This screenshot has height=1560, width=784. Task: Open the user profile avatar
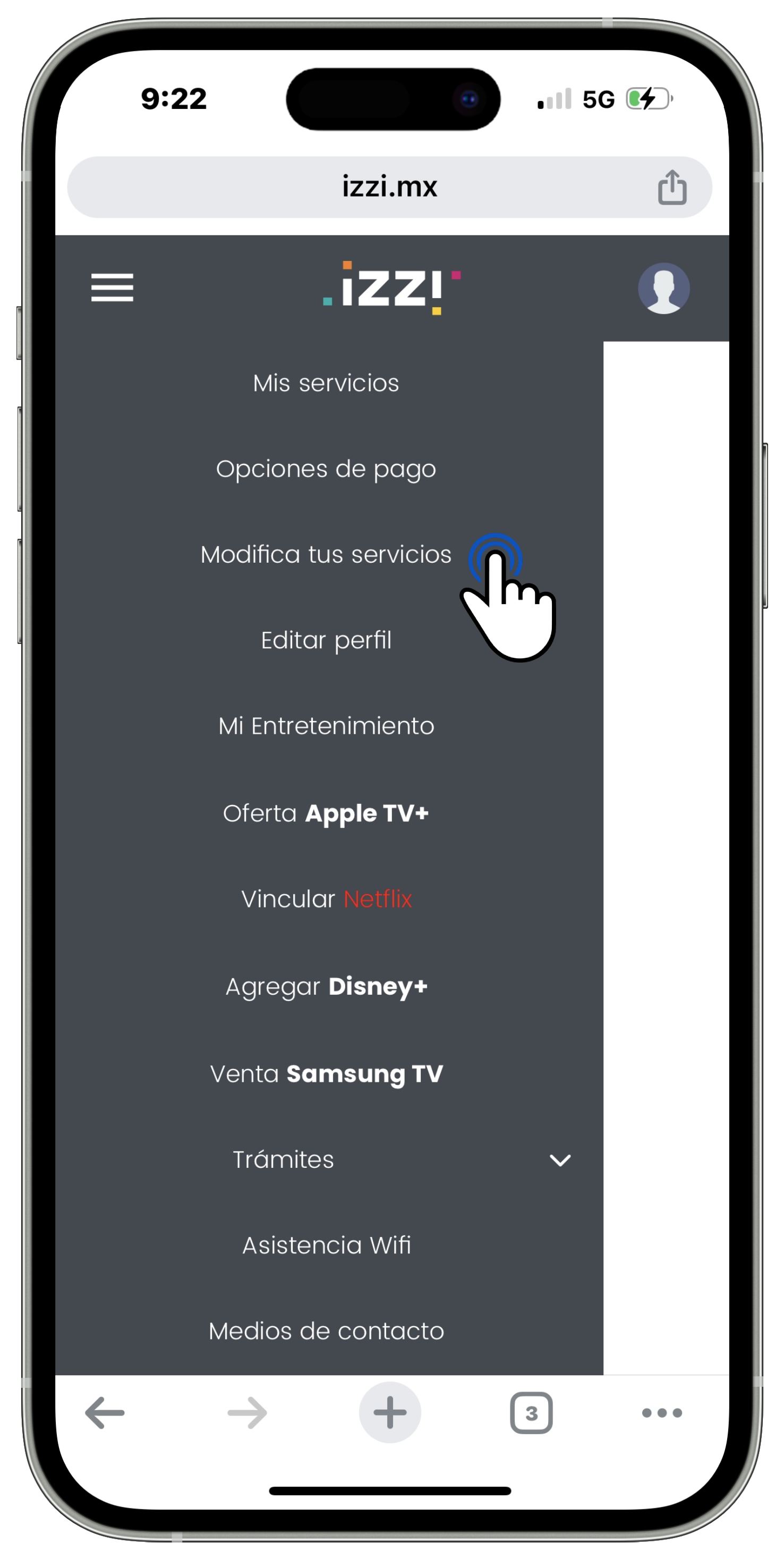pos(663,289)
